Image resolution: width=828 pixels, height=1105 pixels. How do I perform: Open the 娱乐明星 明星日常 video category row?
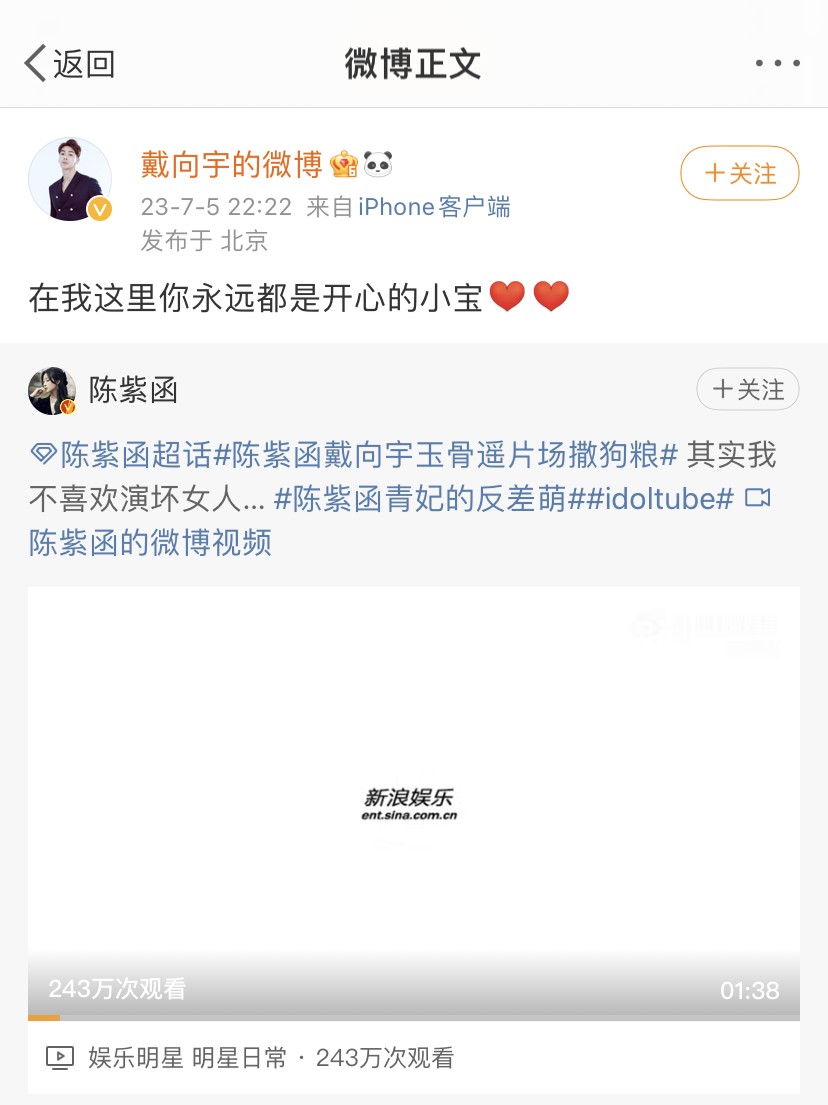[x=250, y=1057]
